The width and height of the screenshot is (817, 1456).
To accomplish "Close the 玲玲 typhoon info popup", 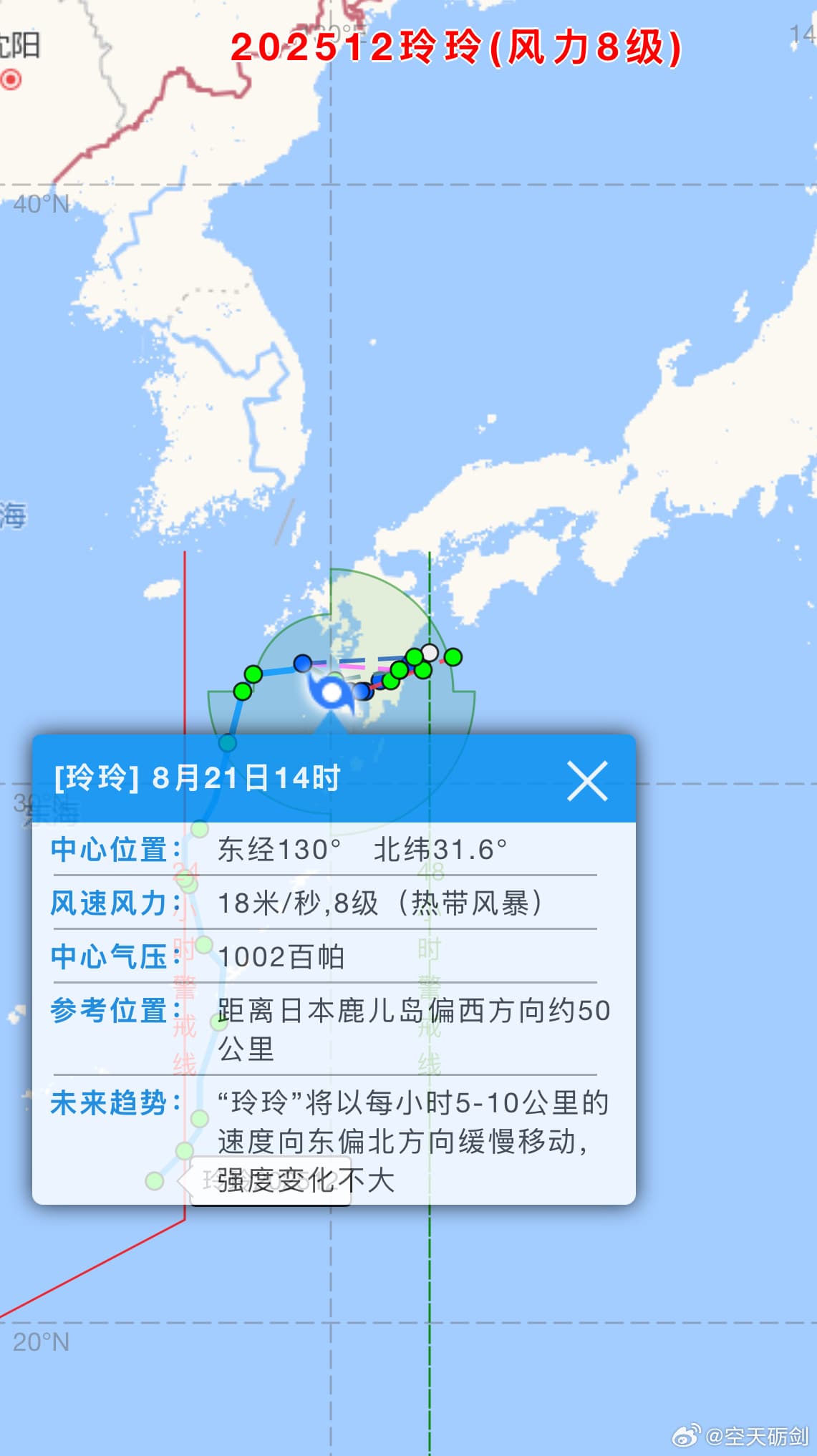I will point(587,780).
